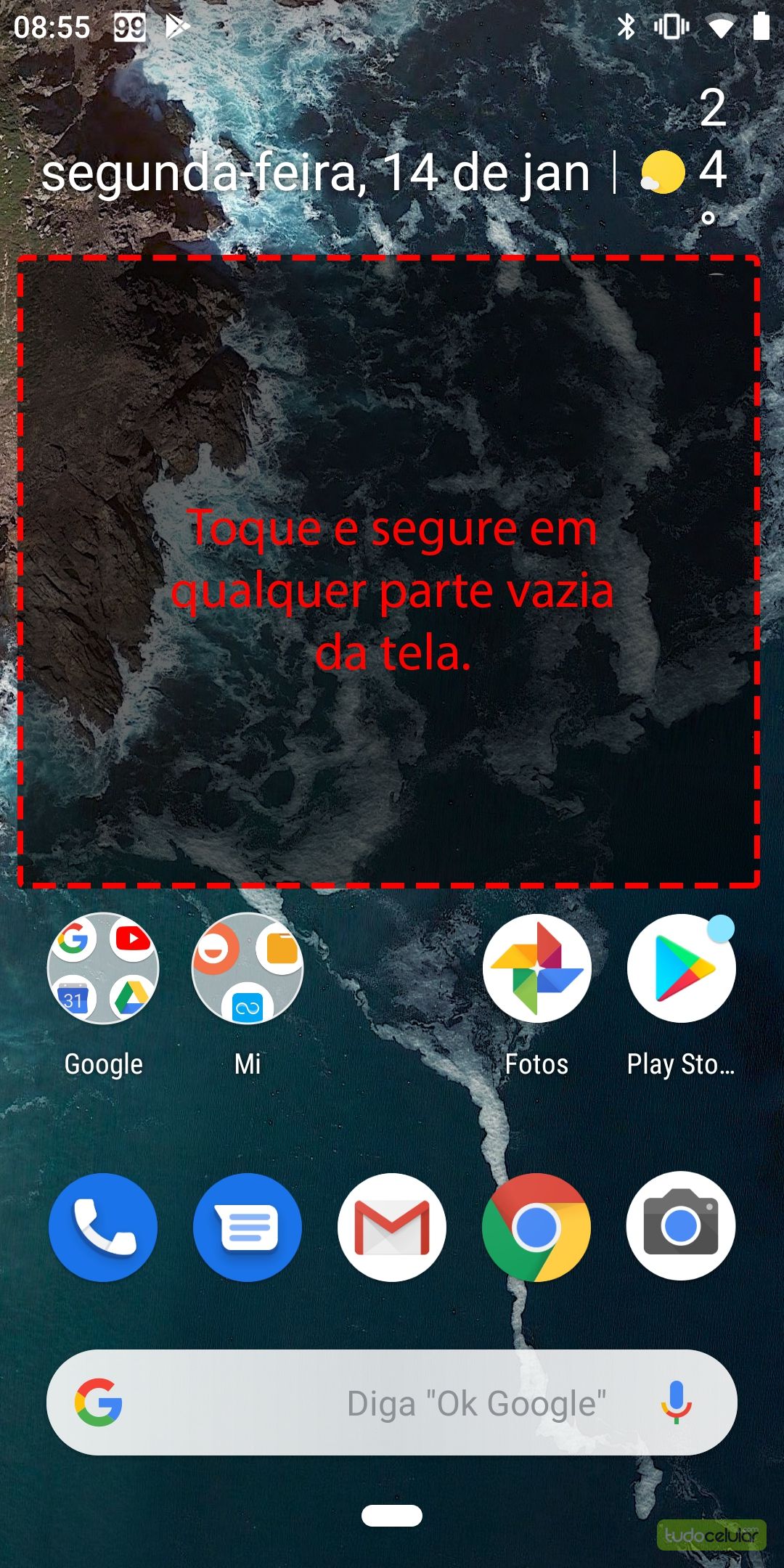
Task: Open the Gmail app
Action: (x=392, y=1227)
